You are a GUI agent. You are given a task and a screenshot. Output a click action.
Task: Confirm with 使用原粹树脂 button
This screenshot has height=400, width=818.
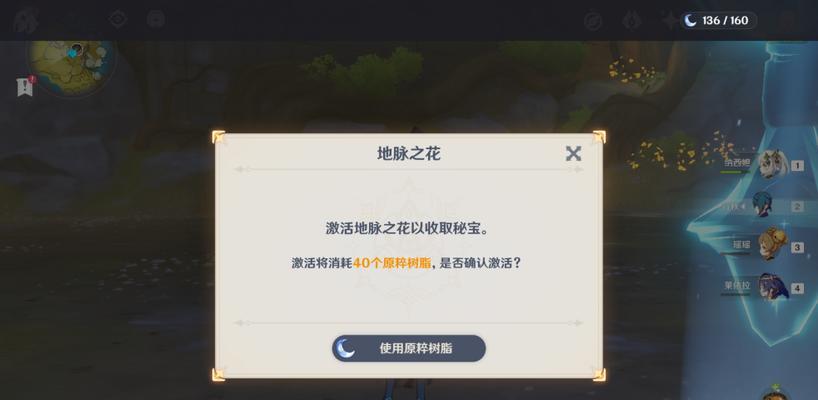click(x=409, y=348)
